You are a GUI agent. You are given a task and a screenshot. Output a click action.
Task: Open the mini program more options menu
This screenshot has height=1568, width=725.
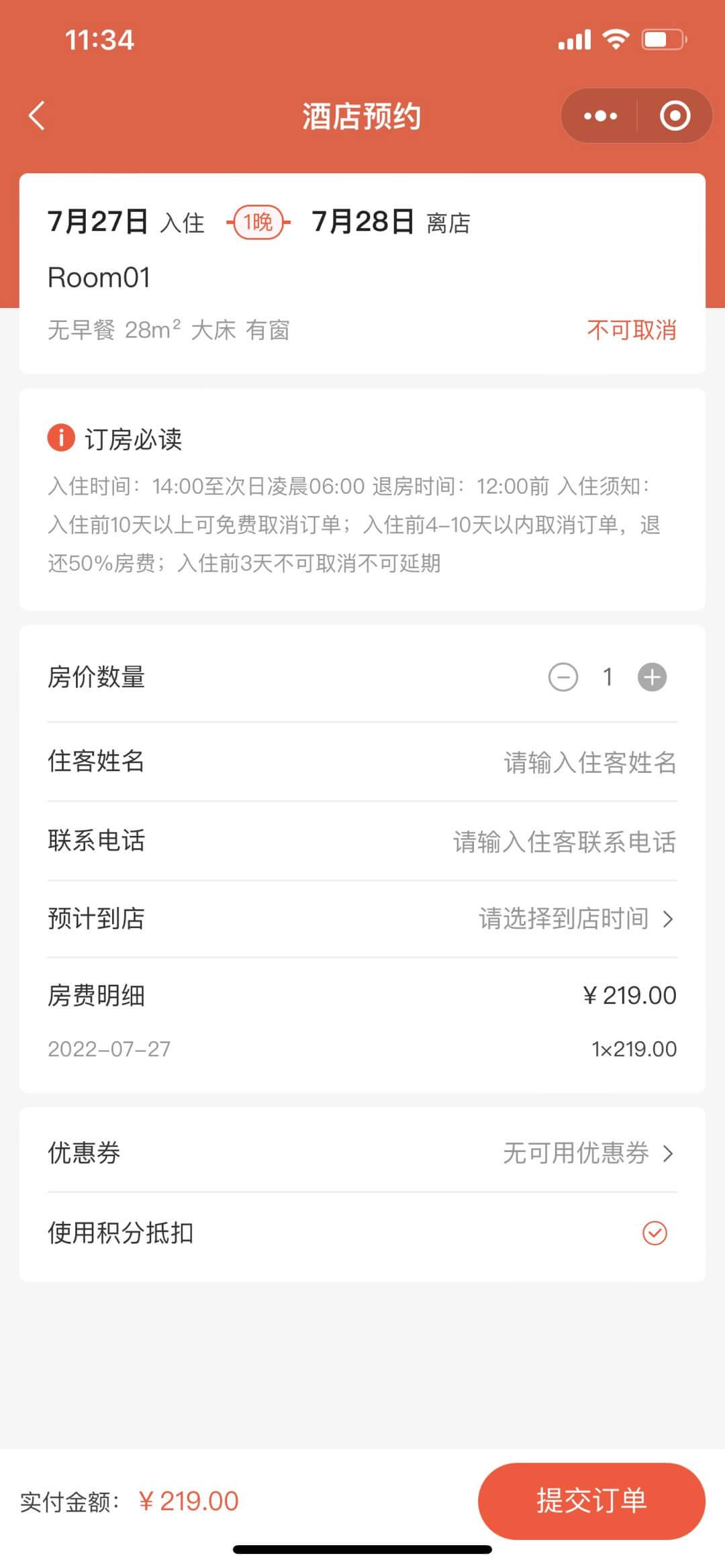(600, 116)
